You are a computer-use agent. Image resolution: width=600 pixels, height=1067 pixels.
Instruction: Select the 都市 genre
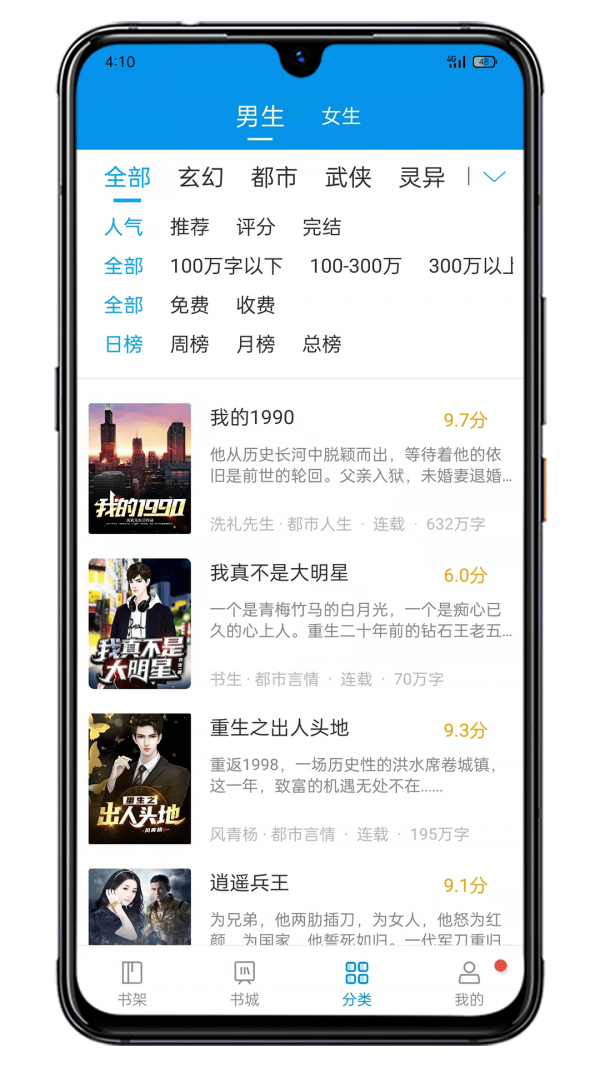pyautogui.click(x=274, y=178)
